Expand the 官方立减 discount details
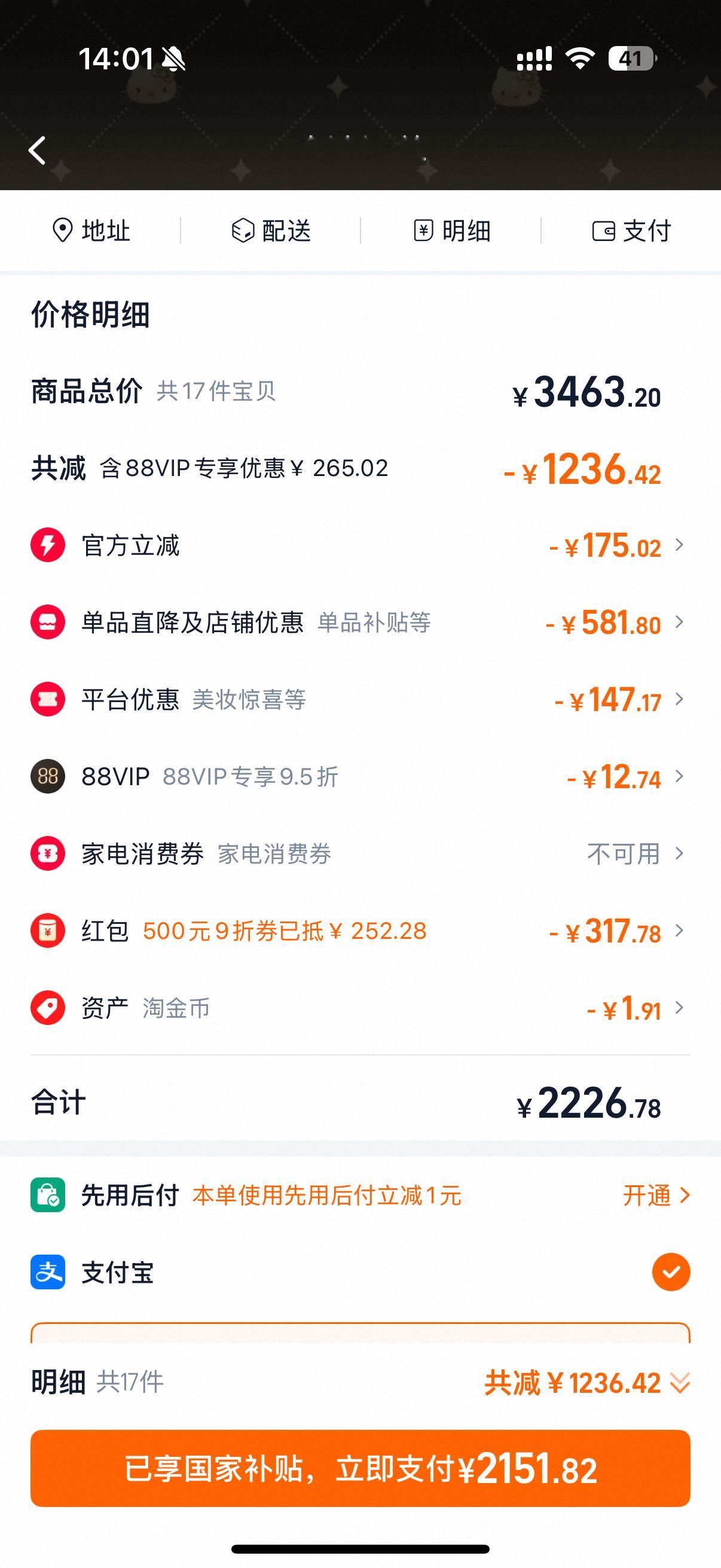The height and width of the screenshot is (1568, 721). click(680, 546)
